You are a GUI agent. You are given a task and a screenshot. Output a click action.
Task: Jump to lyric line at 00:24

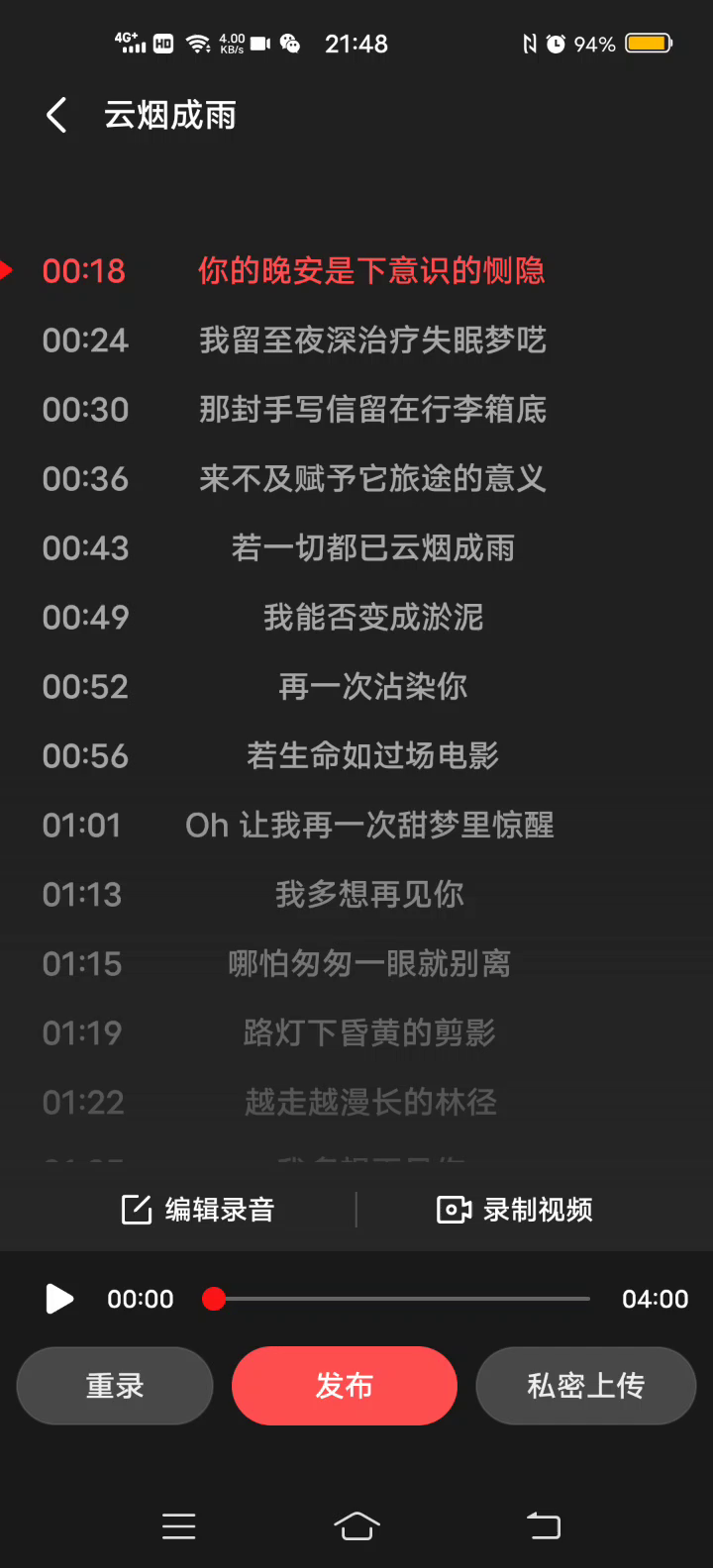tap(371, 341)
